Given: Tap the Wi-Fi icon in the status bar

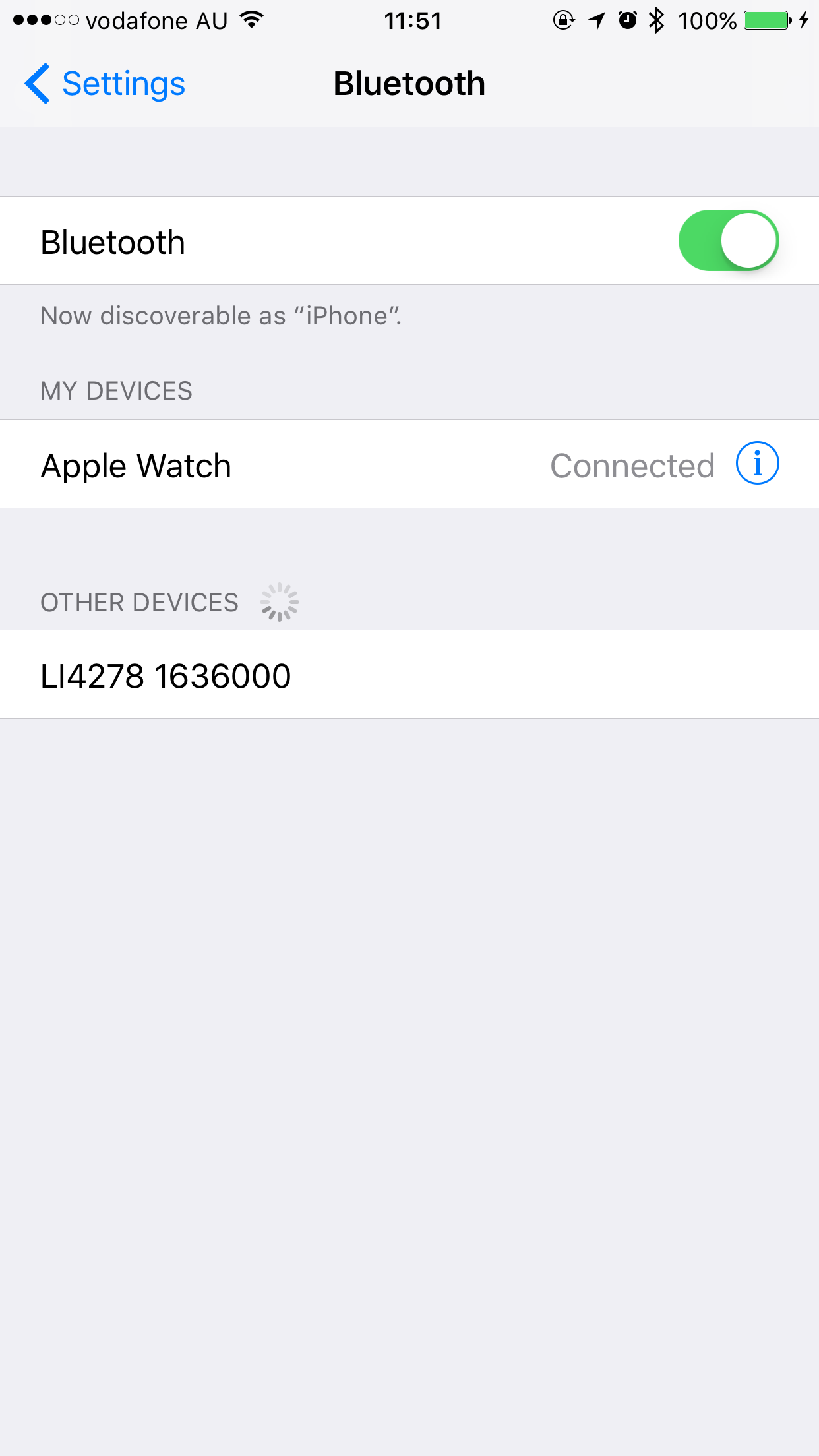Looking at the screenshot, I should click(x=251, y=20).
